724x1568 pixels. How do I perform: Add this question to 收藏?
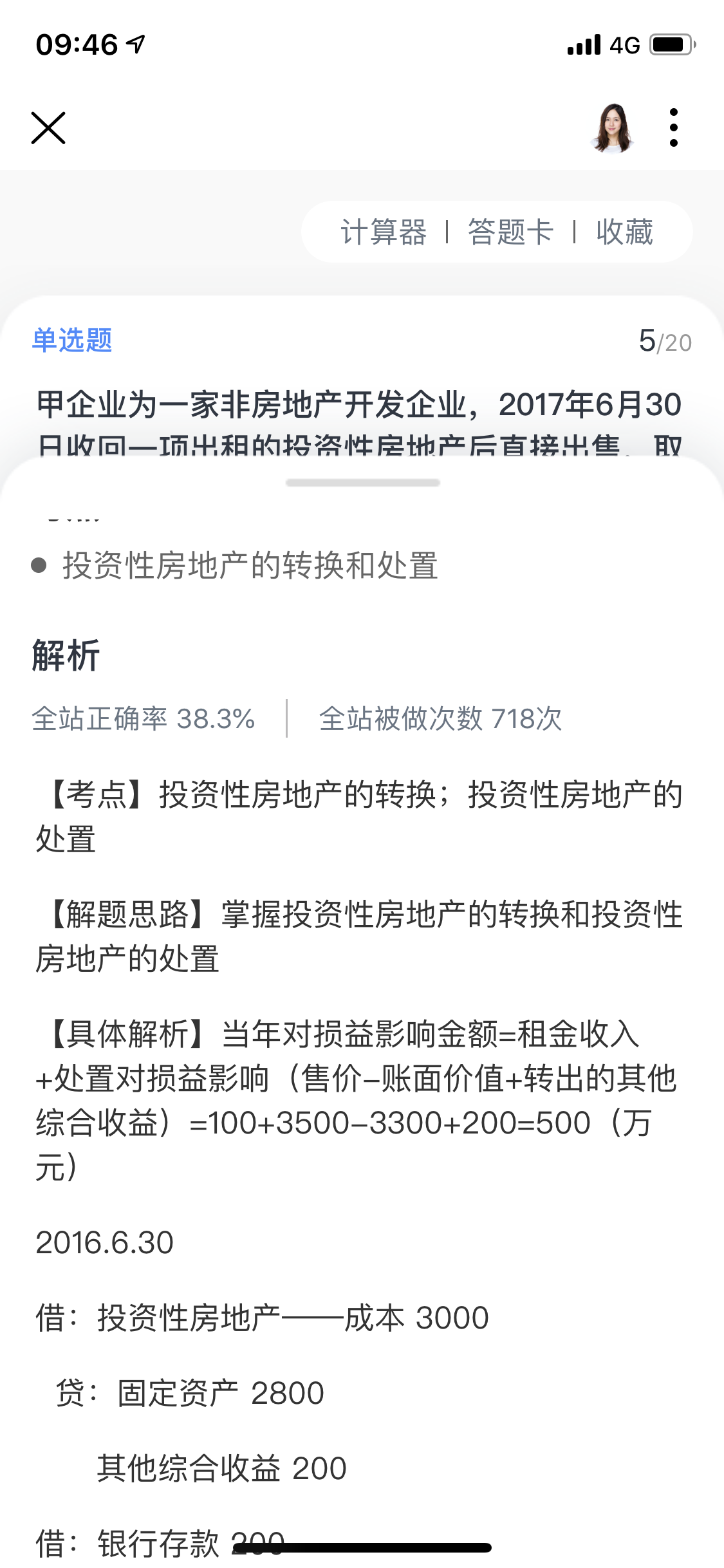(624, 232)
